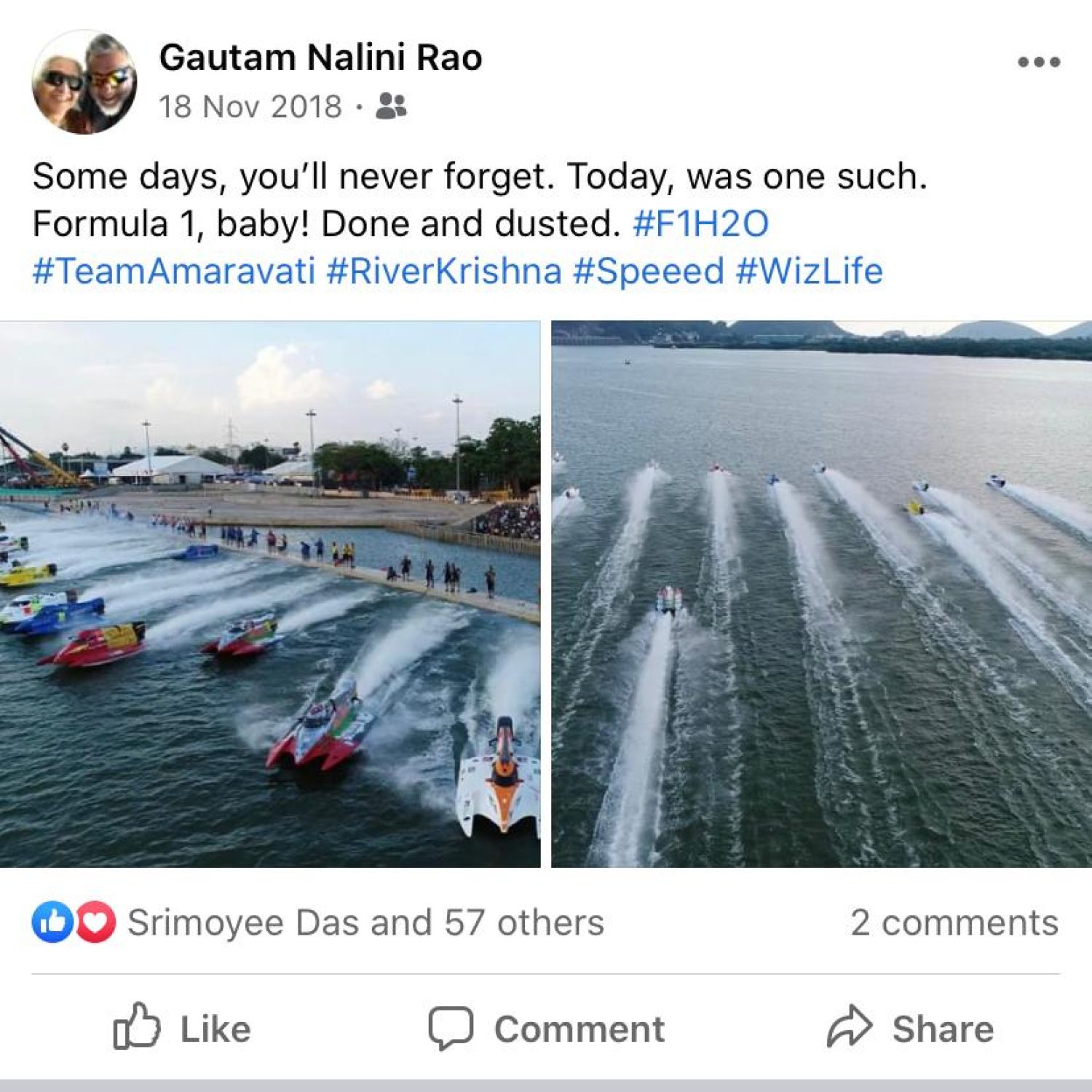
Task: Comment on this post
Action: 546,1029
